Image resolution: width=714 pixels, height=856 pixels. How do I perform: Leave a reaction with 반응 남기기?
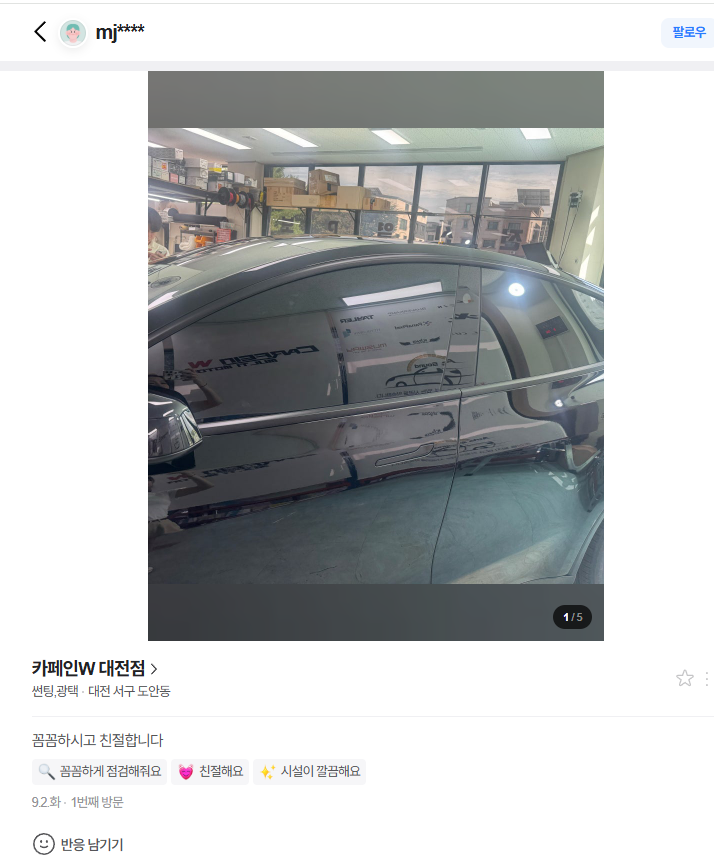coord(78,844)
